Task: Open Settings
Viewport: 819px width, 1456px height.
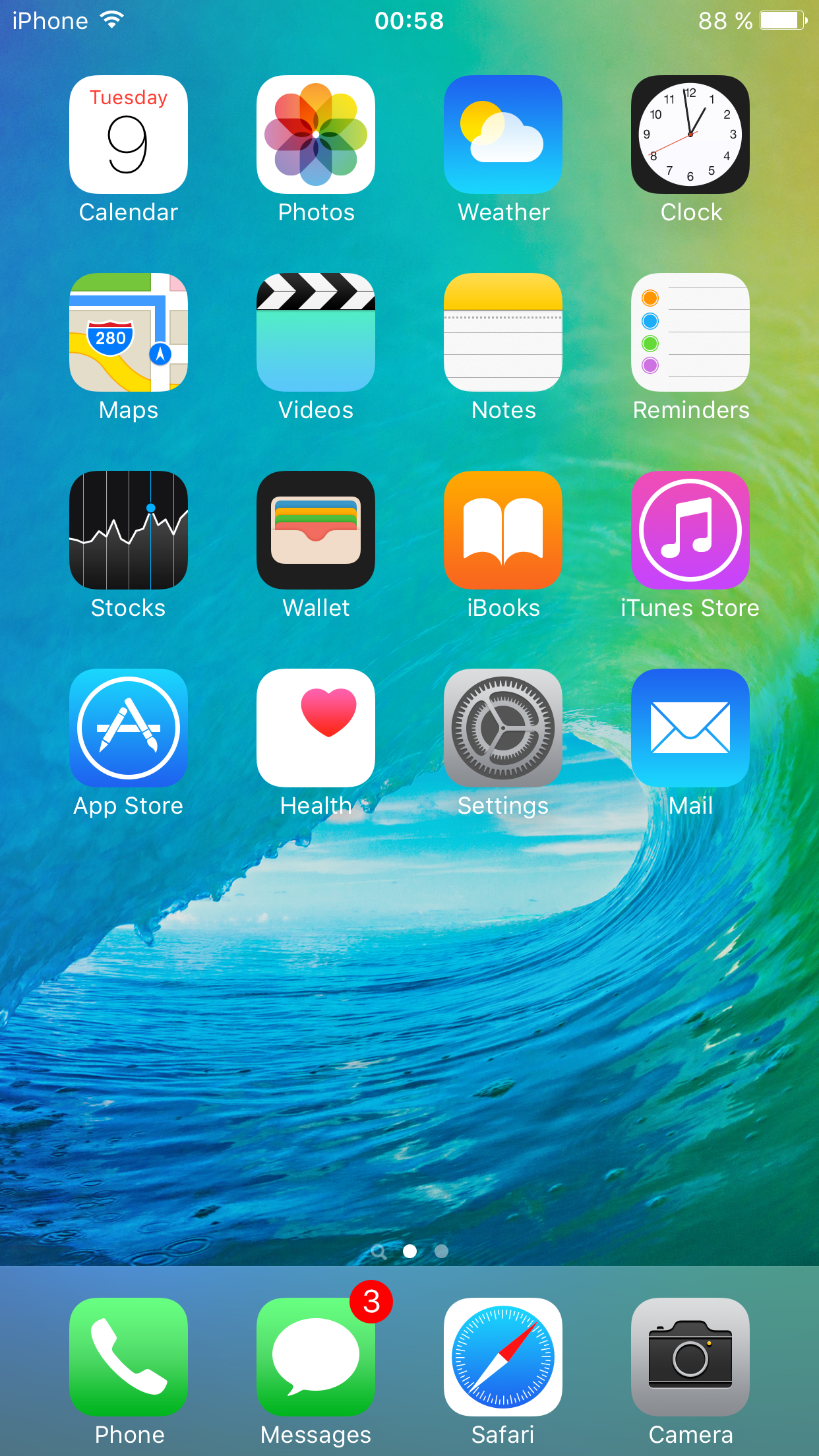Action: (x=503, y=728)
